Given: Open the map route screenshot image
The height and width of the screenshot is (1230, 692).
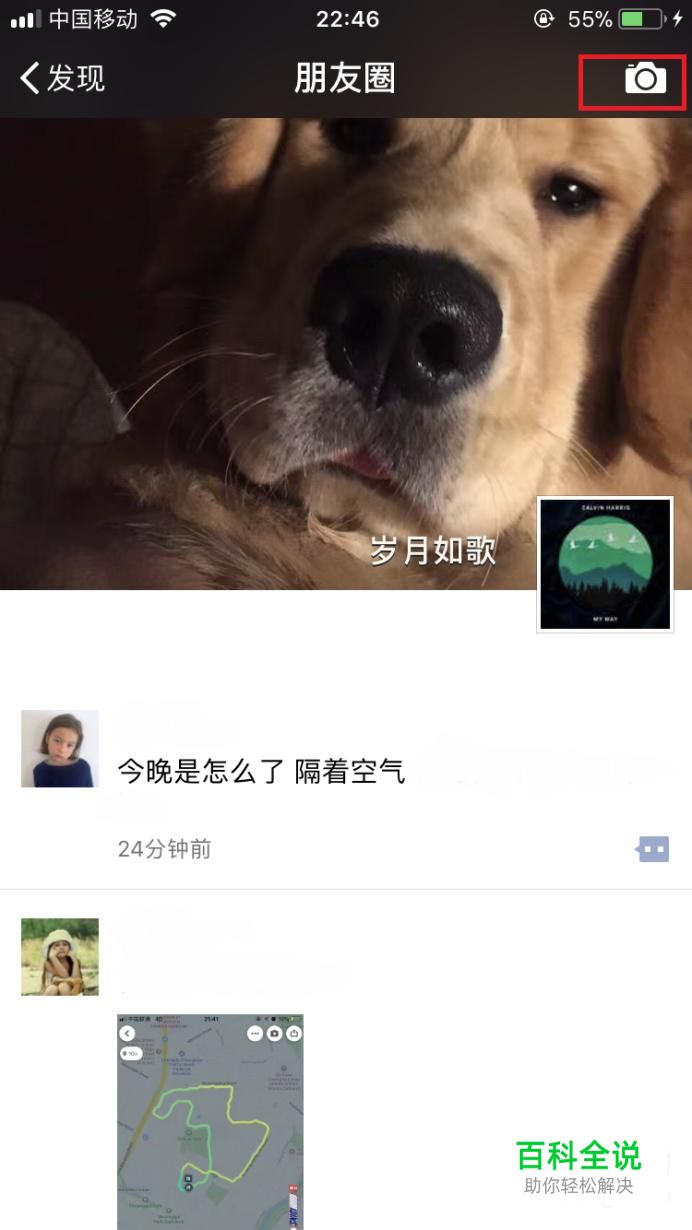Looking at the screenshot, I should tap(210, 1120).
